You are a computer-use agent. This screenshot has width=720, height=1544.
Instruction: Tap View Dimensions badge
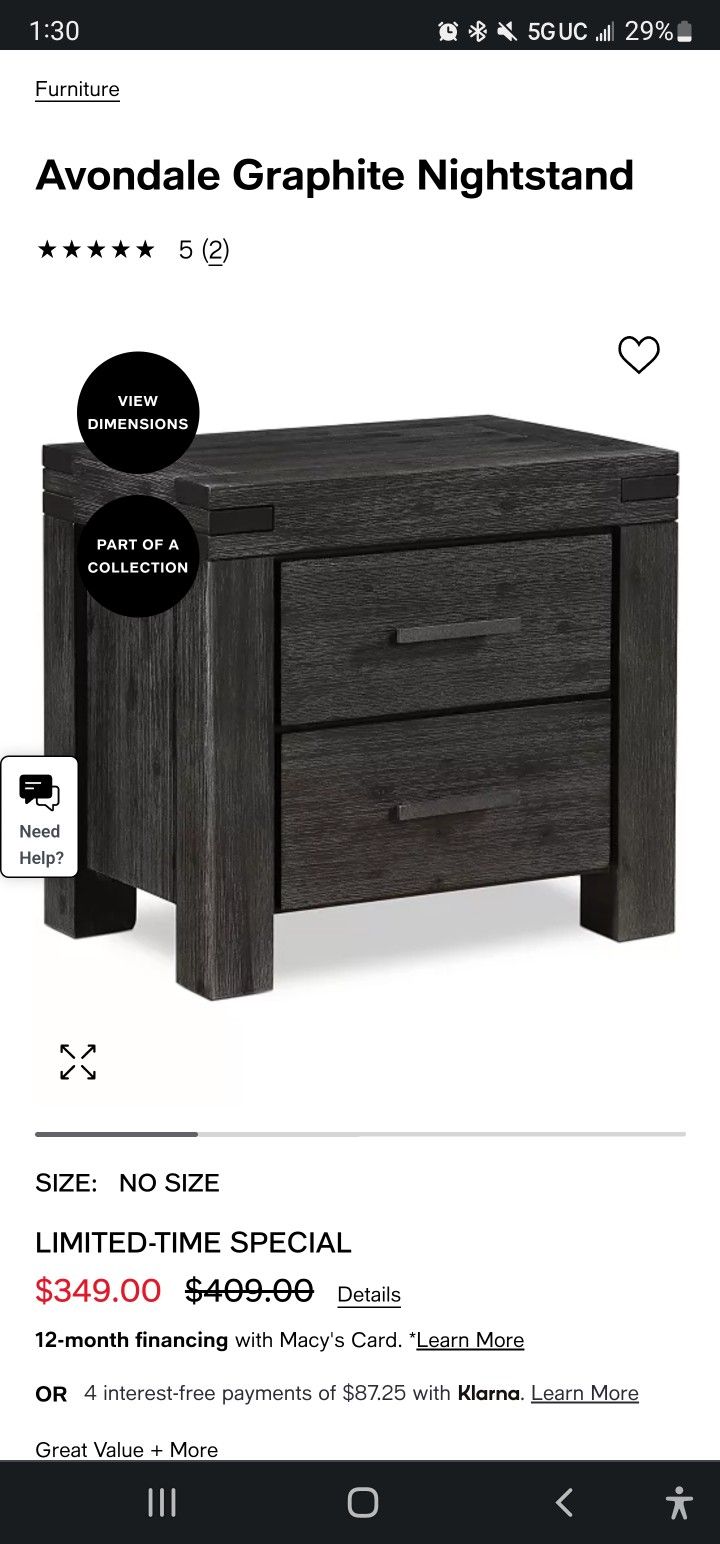(x=138, y=412)
